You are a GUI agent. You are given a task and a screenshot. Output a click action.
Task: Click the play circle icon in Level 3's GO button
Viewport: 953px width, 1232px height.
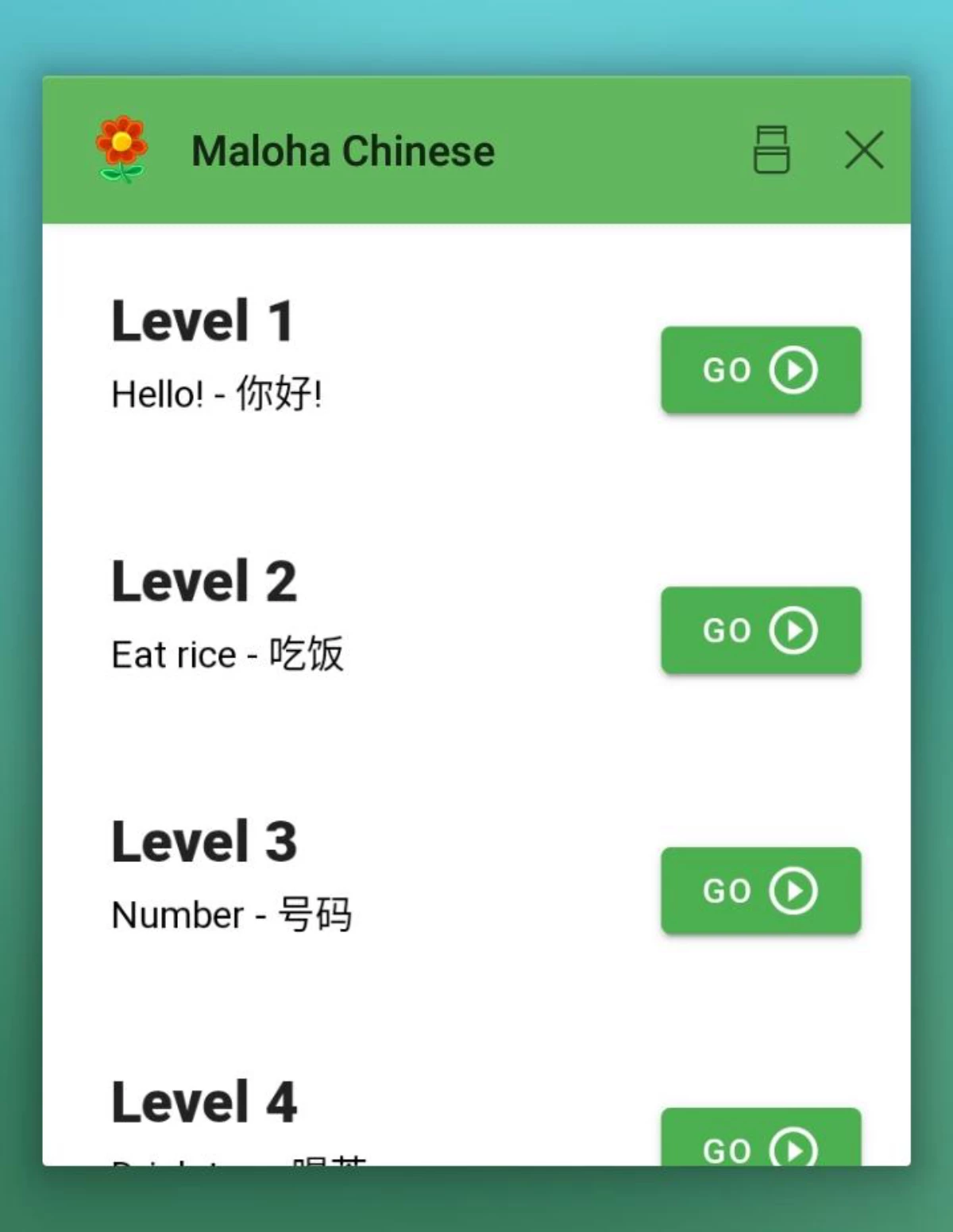(x=792, y=891)
